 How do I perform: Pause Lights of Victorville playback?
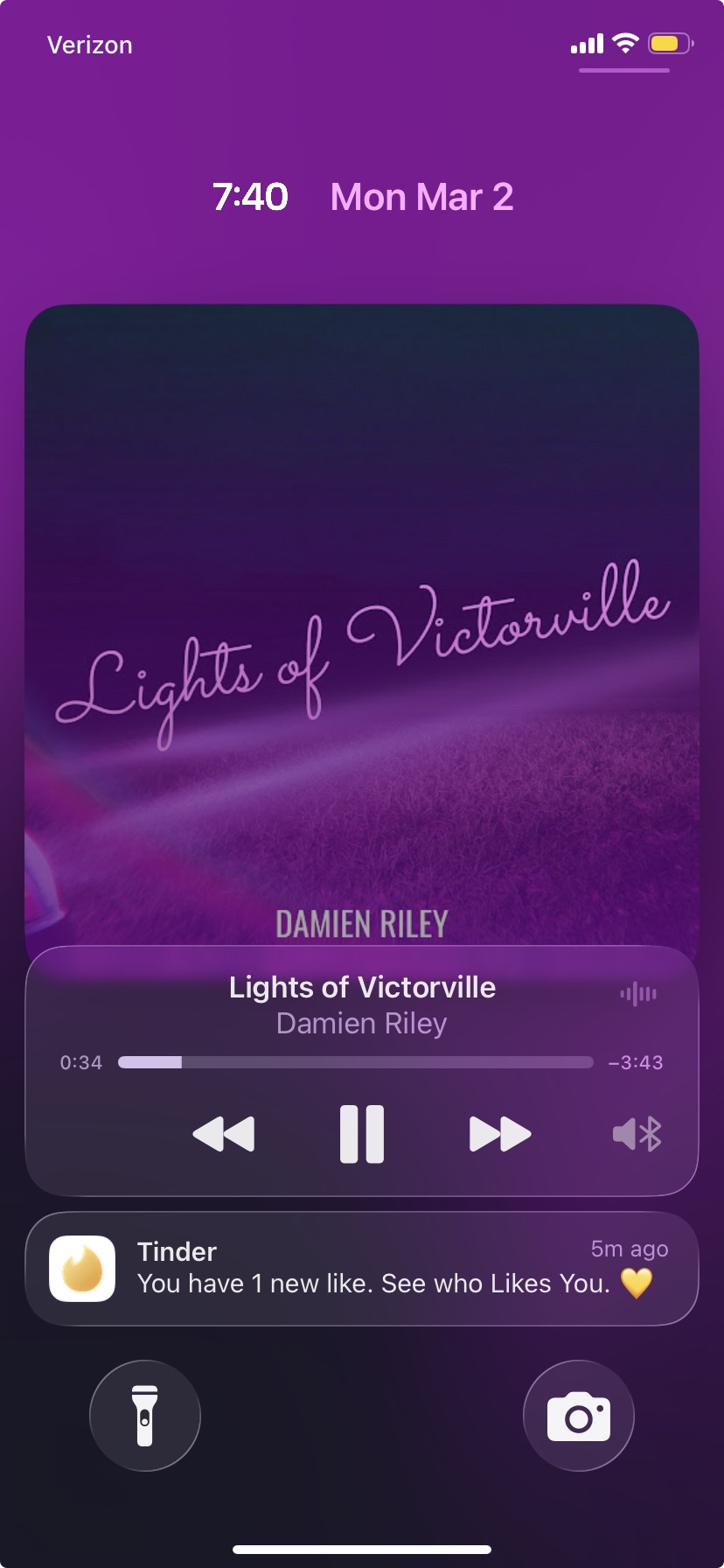point(362,1134)
